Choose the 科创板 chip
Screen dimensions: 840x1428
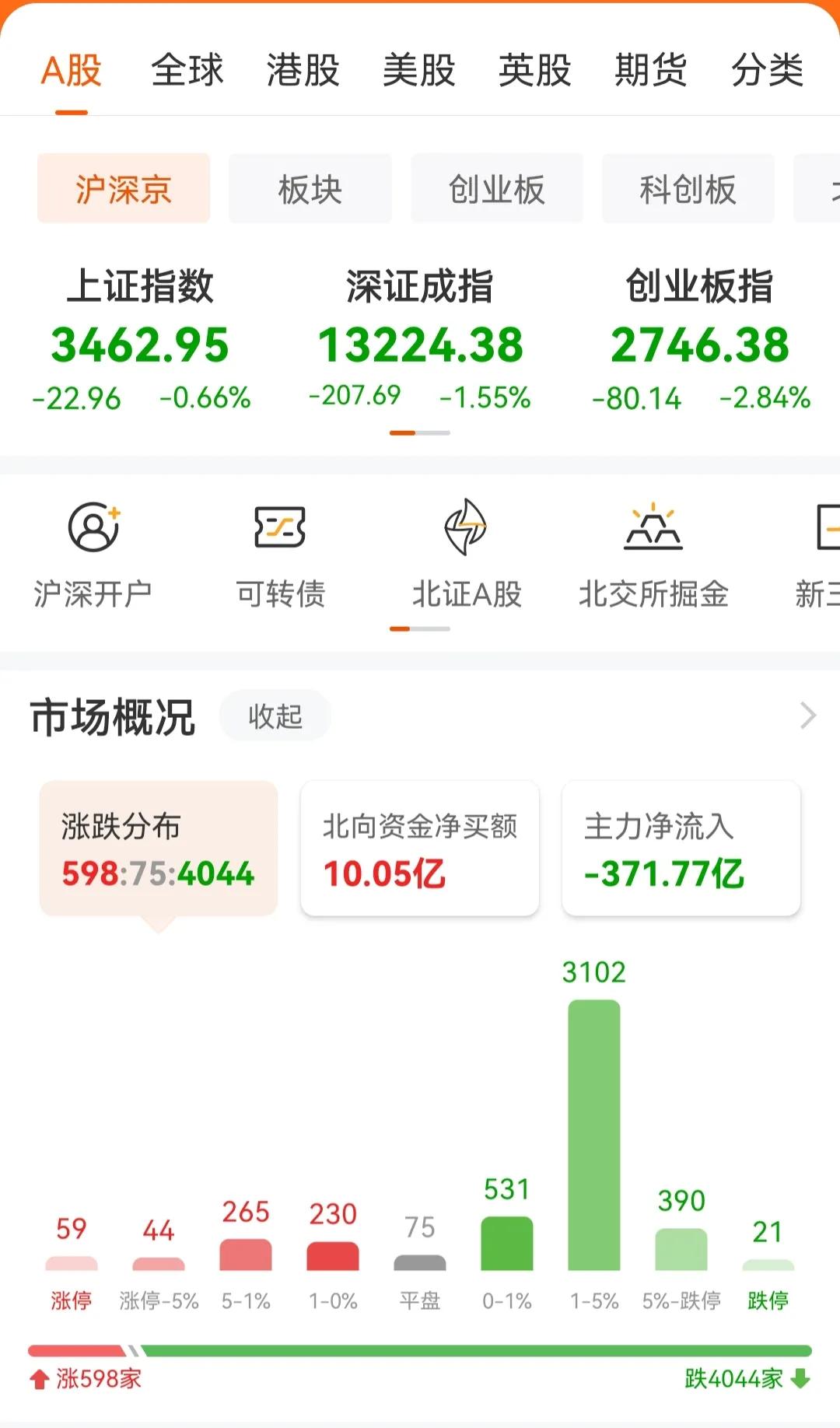click(x=688, y=188)
